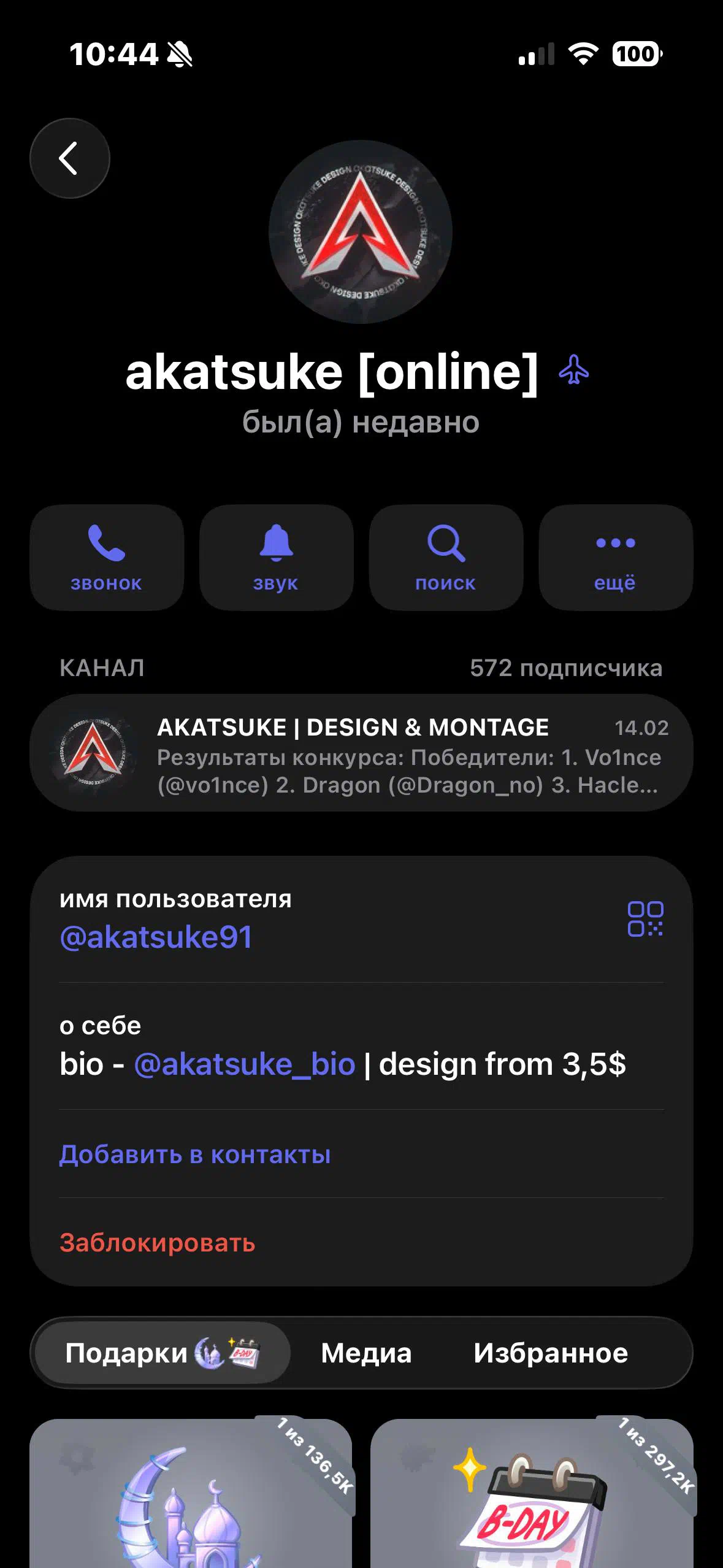Tap the @akatsuke91 username
This screenshot has height=1568, width=723.
click(x=156, y=937)
